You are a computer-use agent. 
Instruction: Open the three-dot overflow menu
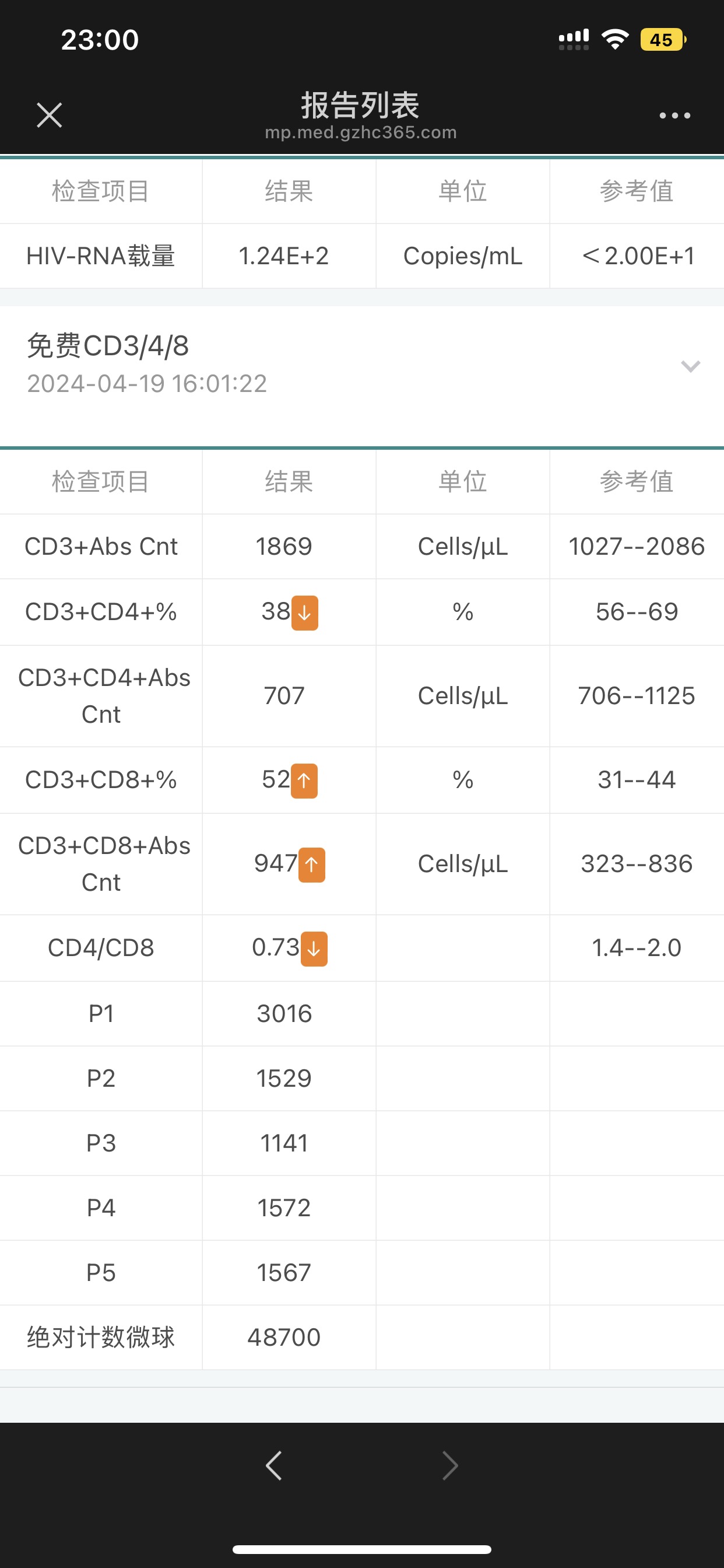[x=674, y=115]
